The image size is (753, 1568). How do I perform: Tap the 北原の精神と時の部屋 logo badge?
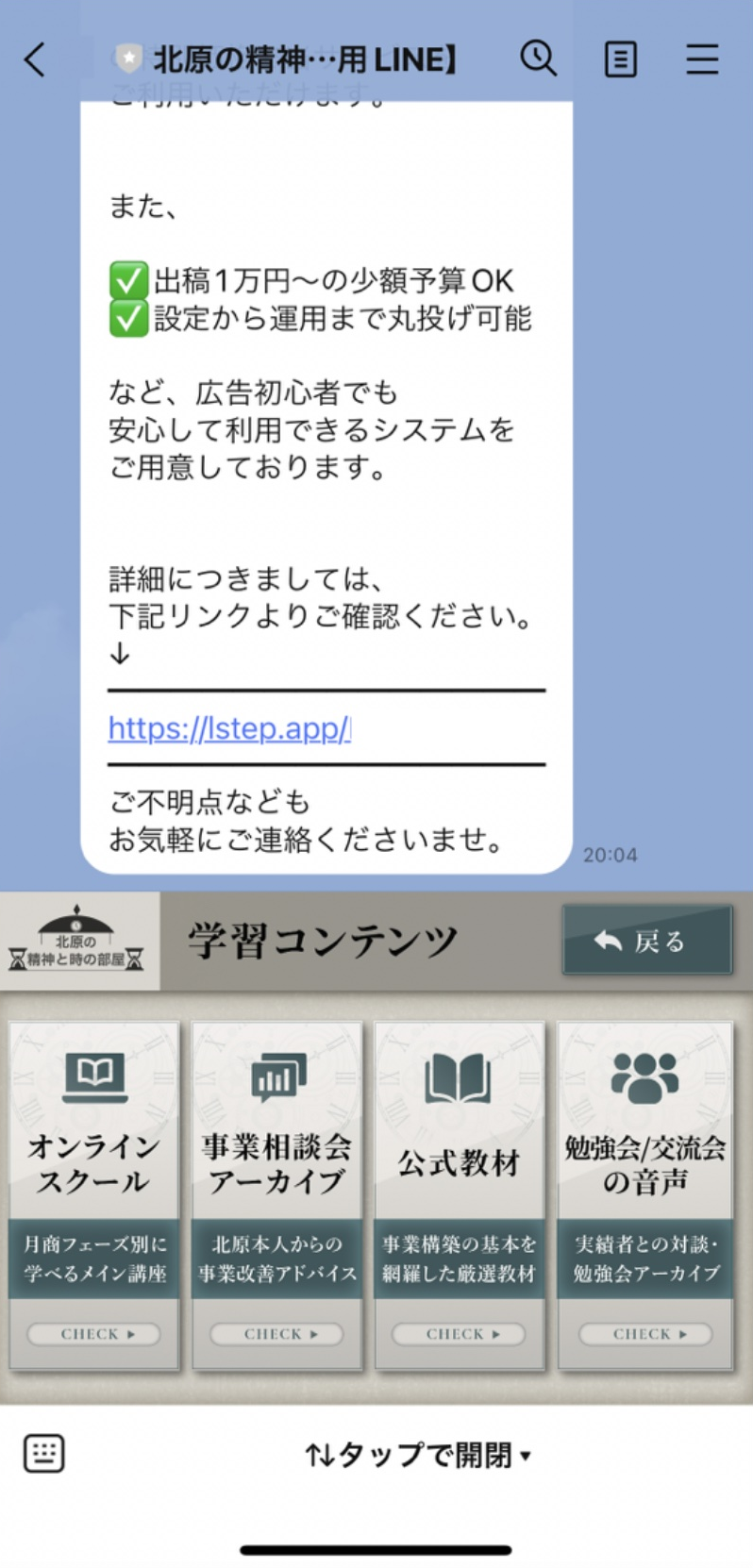click(x=78, y=941)
